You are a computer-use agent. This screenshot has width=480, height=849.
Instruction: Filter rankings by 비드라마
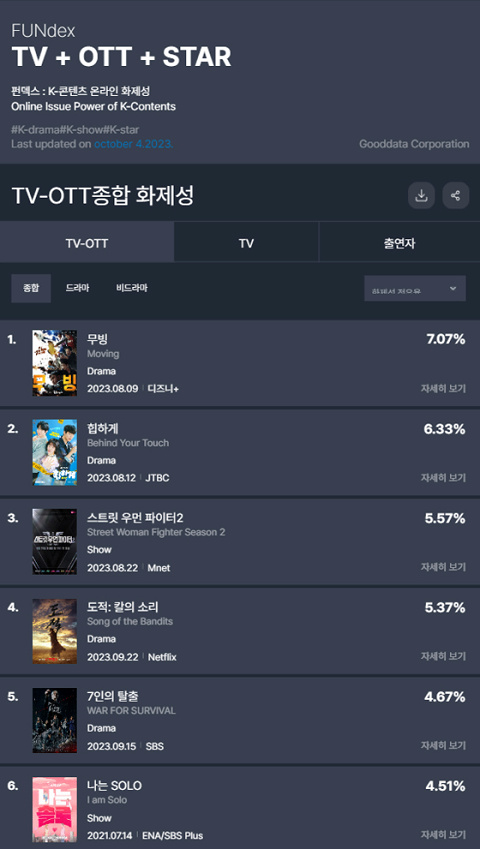coord(131,288)
